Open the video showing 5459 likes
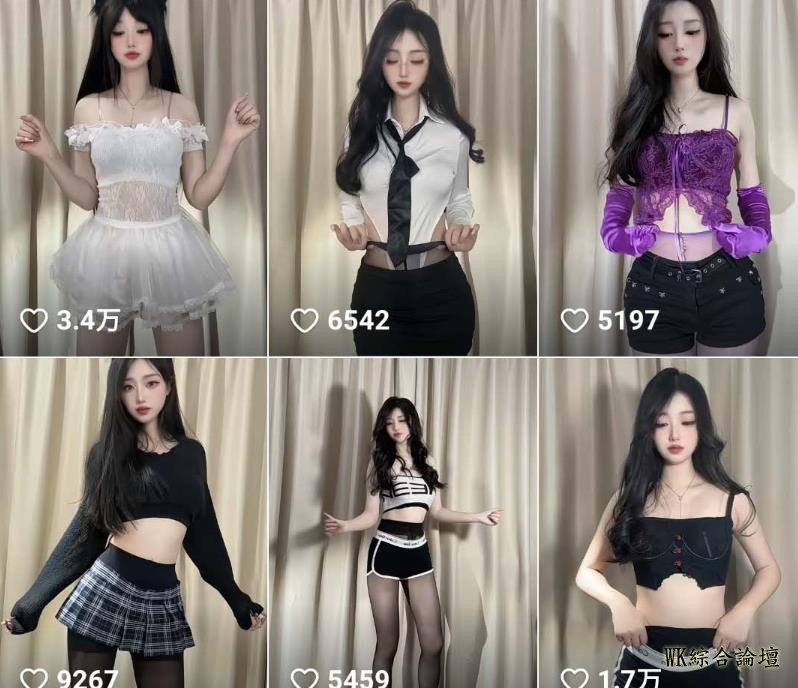Image resolution: width=798 pixels, height=688 pixels. (403, 520)
